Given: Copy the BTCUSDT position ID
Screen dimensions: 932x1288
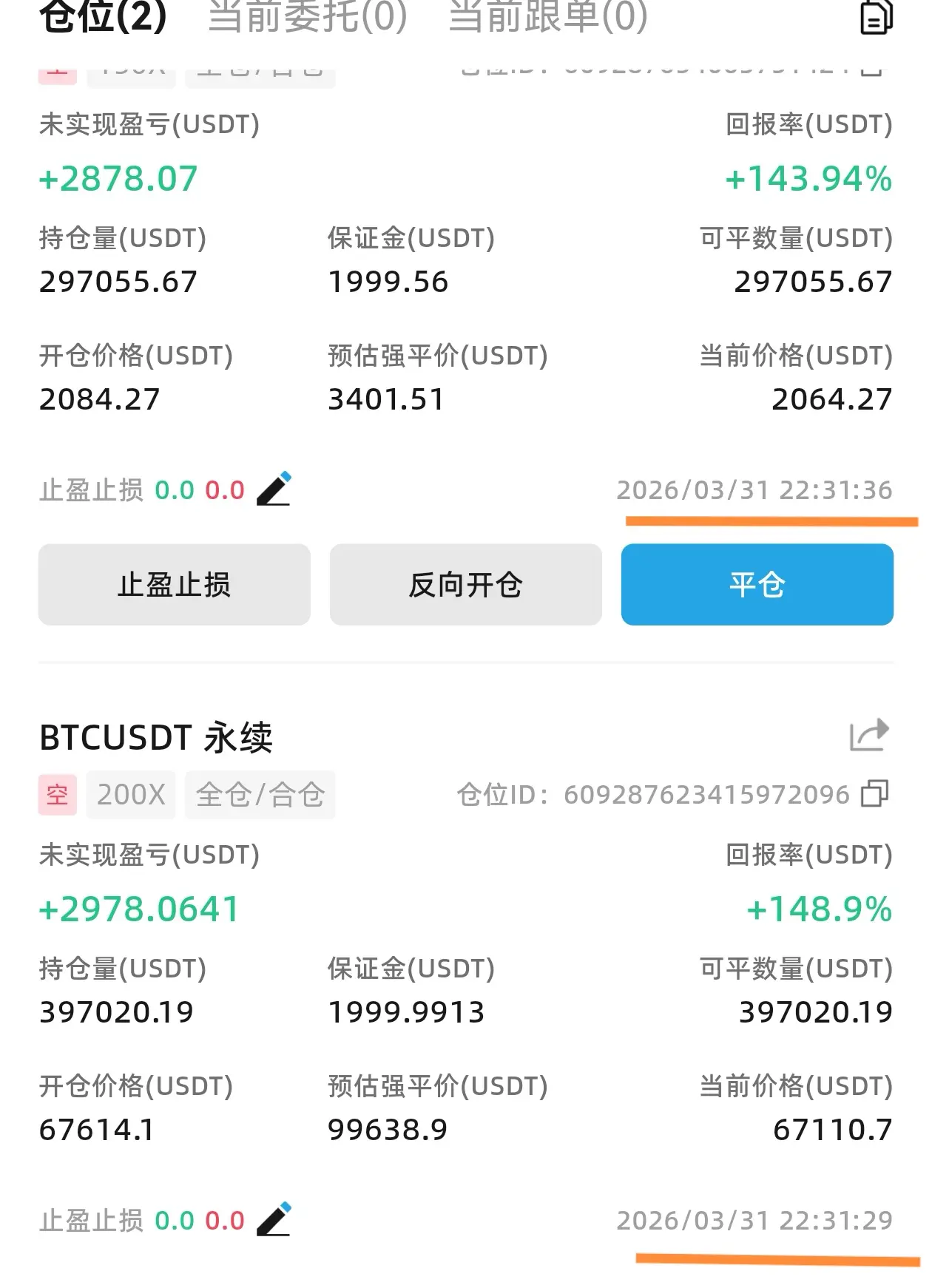Looking at the screenshot, I should tap(875, 794).
